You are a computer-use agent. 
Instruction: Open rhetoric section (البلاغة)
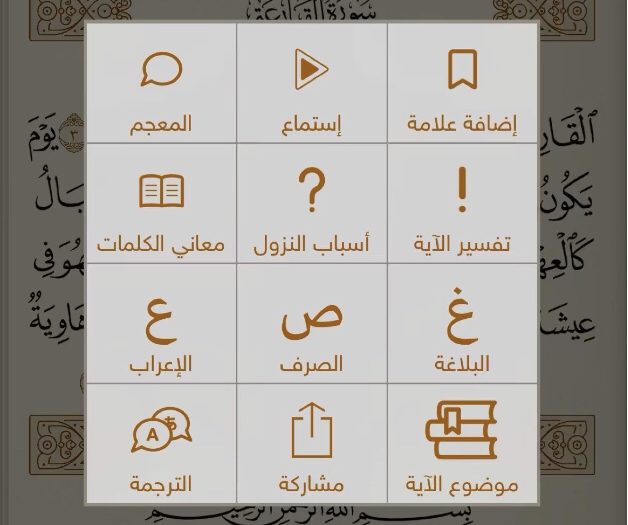(x=462, y=325)
